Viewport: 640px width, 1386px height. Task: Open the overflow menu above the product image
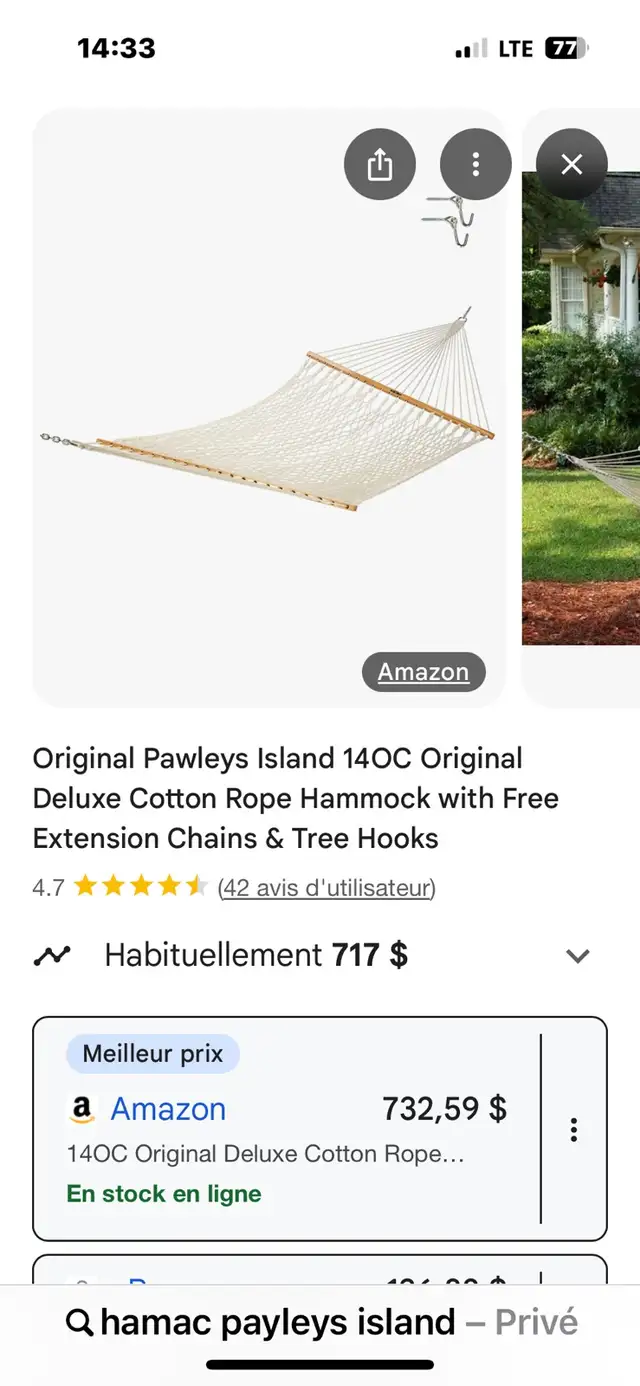click(x=476, y=164)
